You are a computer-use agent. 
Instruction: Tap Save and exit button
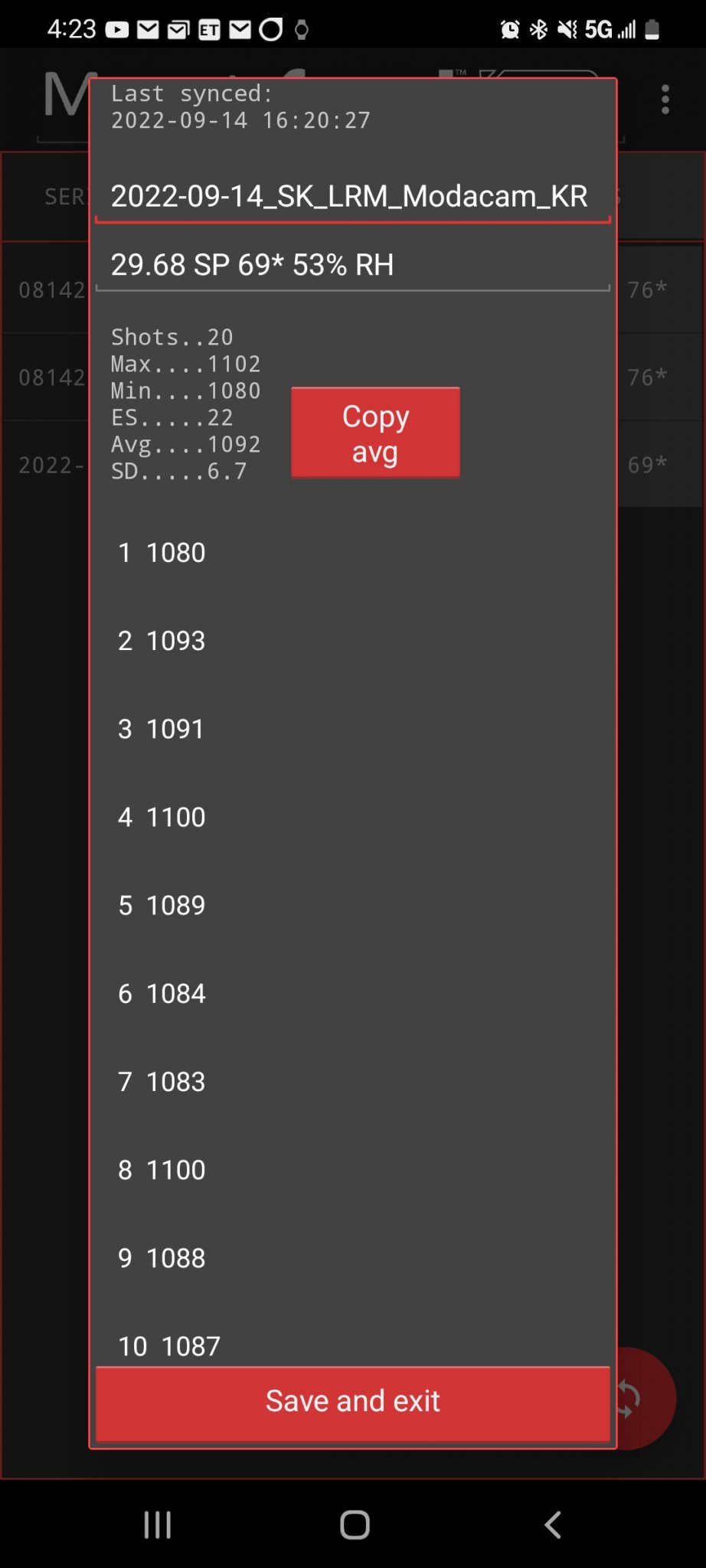tap(353, 1403)
